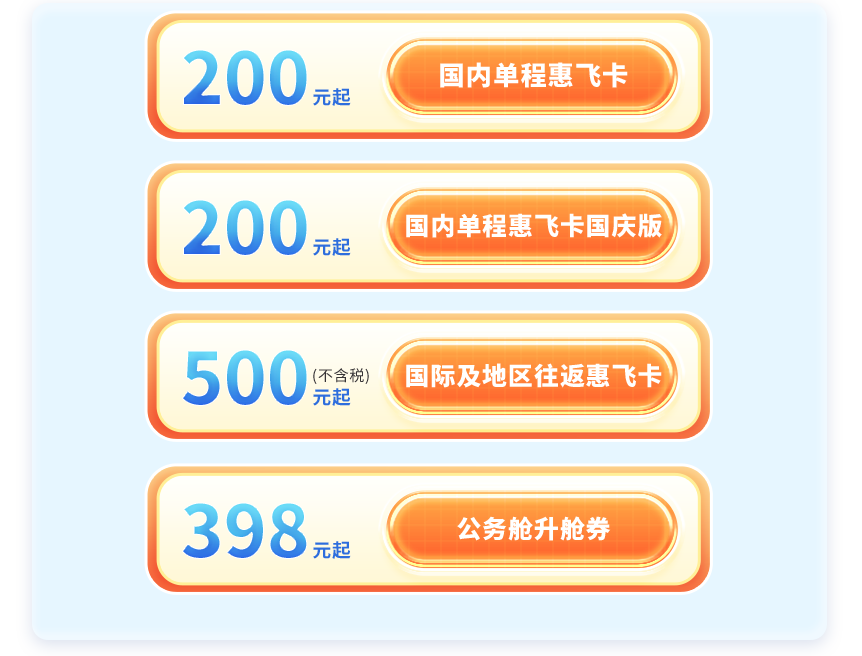Open the 国内单程惠飞卡 offer

[532, 76]
